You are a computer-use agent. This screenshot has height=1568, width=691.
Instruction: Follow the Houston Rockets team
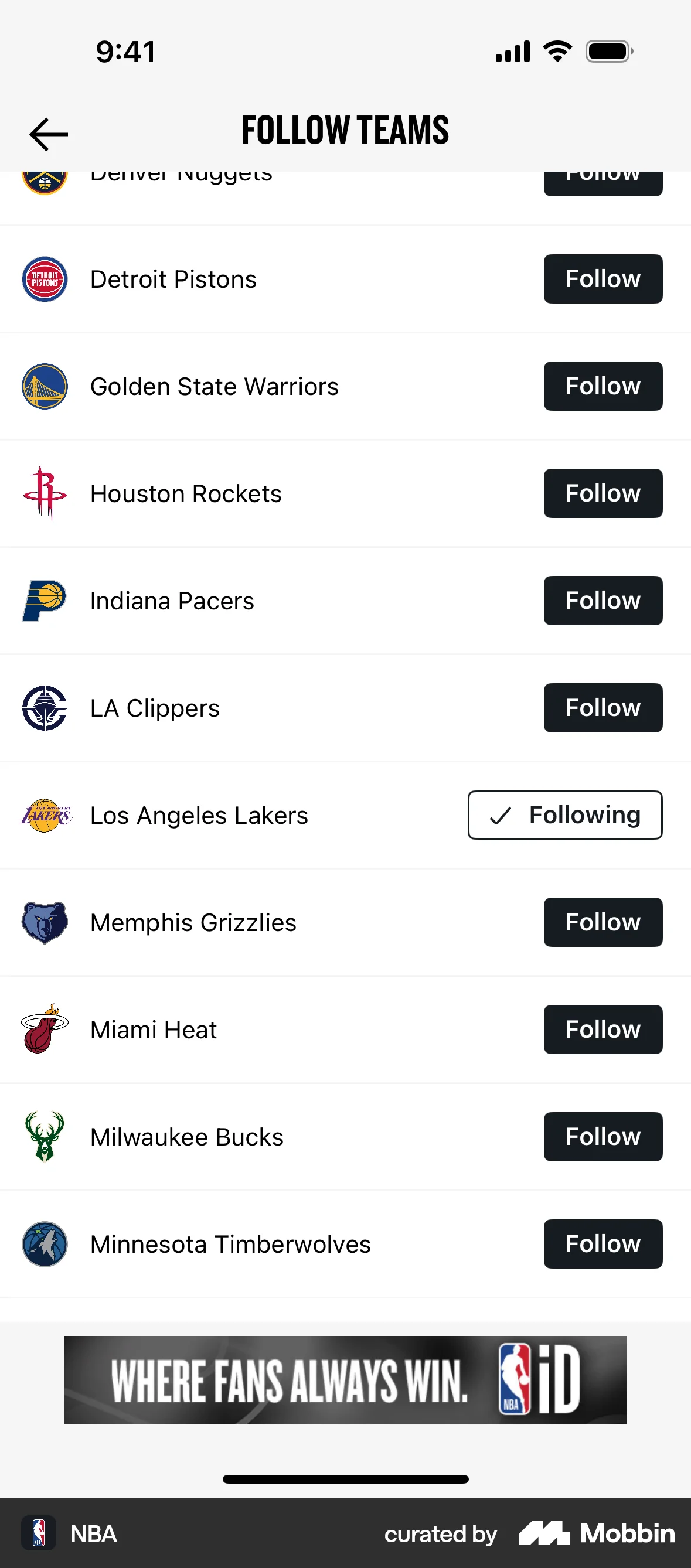602,493
